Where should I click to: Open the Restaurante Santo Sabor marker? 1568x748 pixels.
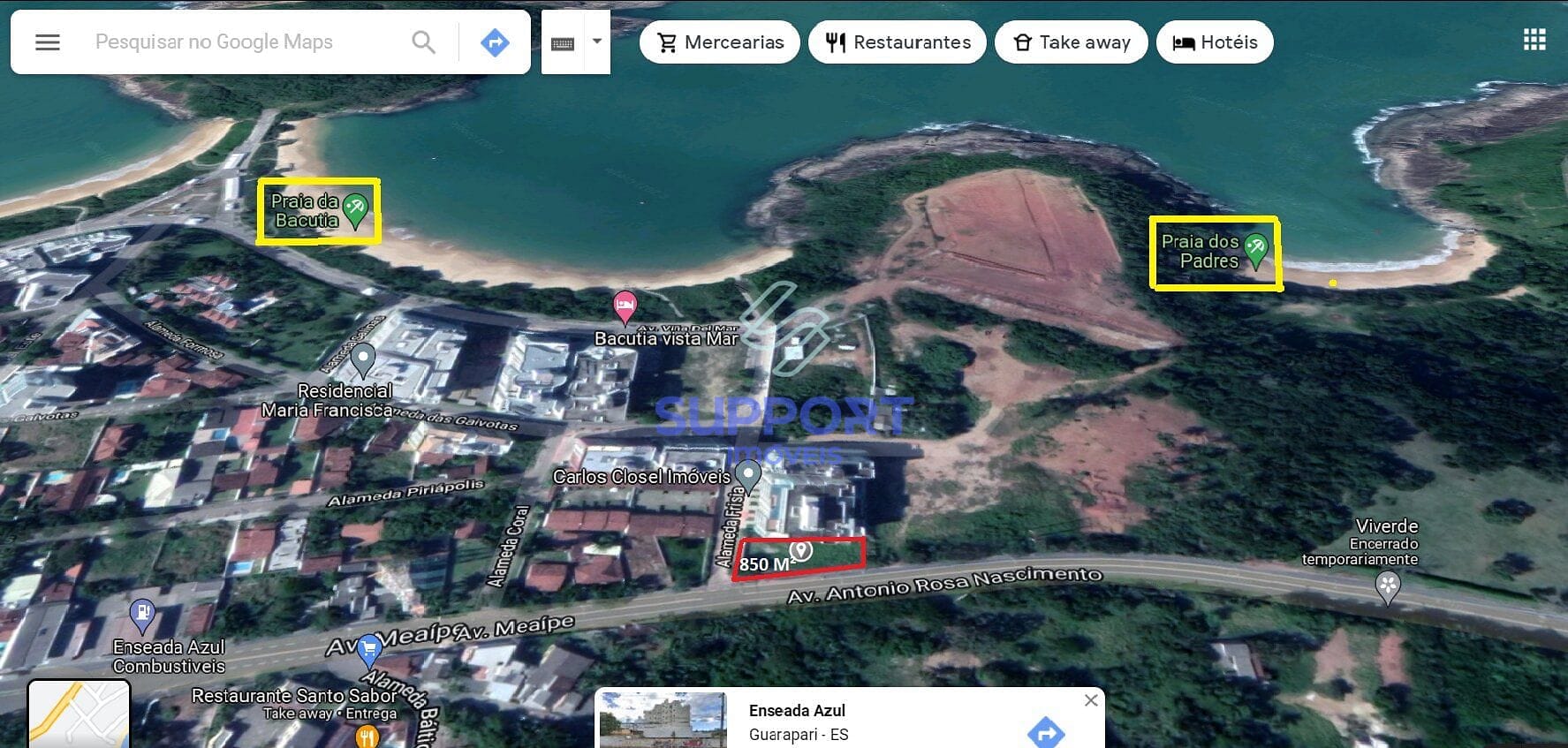pos(367,735)
